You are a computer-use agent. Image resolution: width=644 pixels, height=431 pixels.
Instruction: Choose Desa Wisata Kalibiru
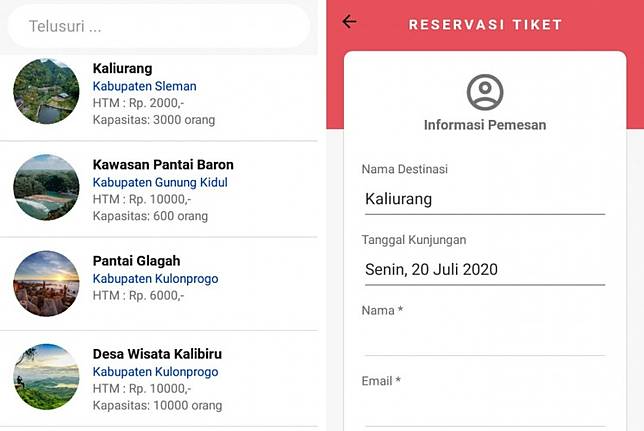click(x=158, y=378)
